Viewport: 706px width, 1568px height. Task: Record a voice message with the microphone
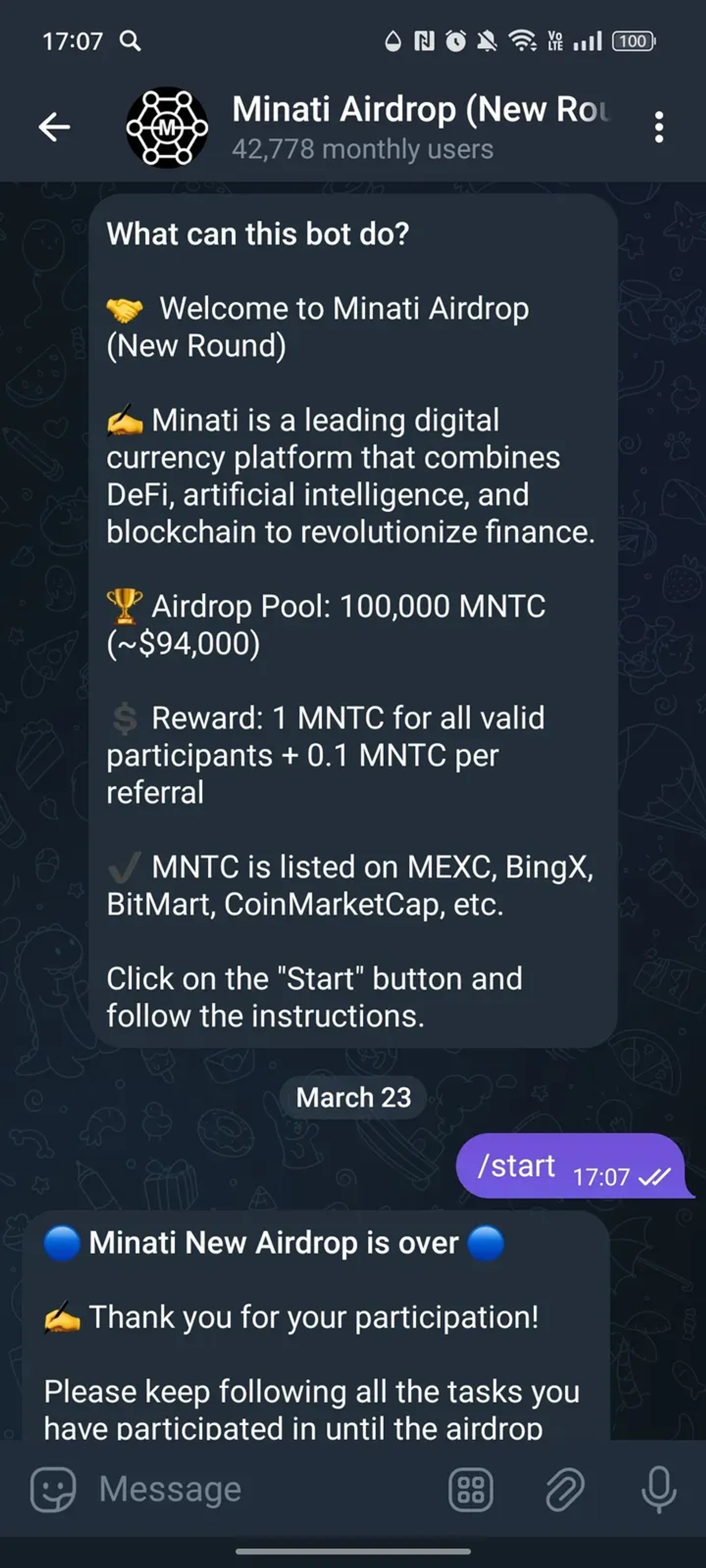coord(658,1488)
